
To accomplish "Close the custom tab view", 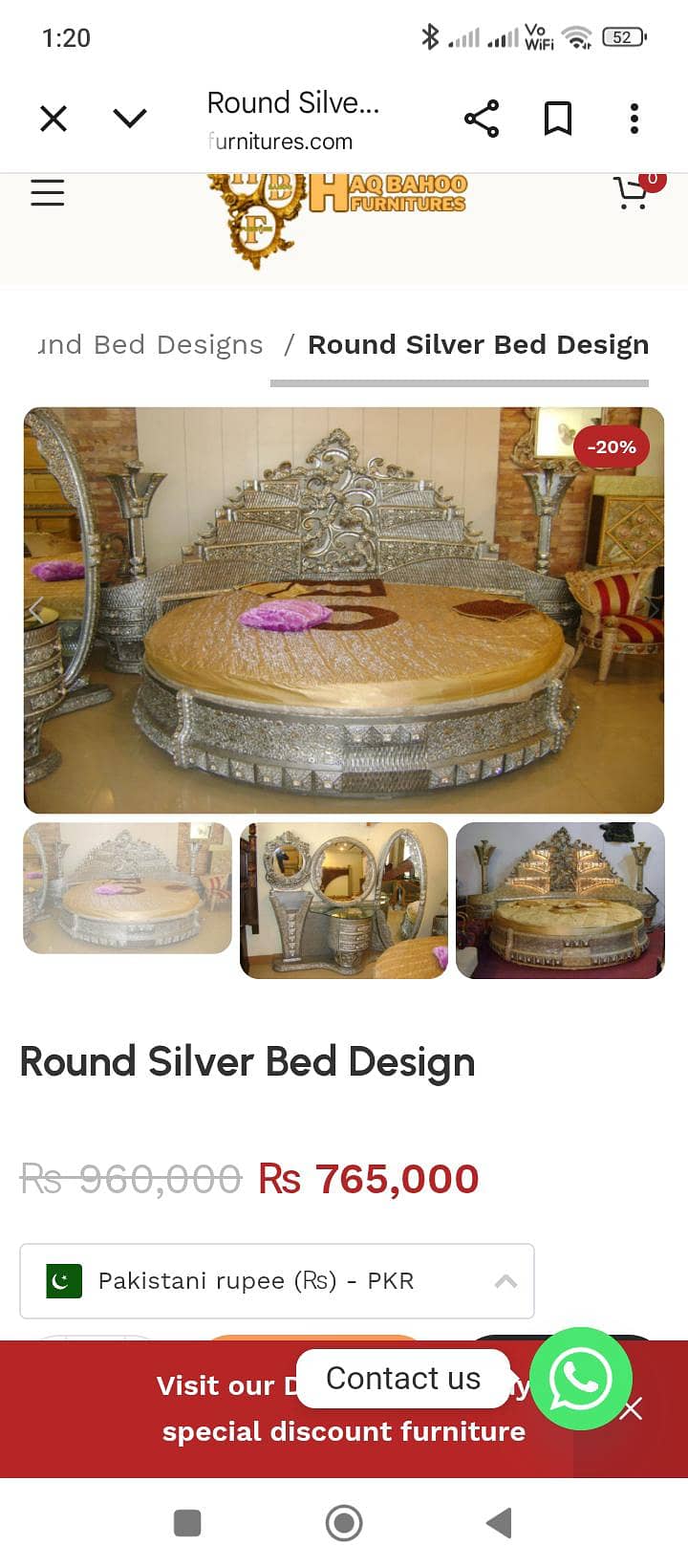I will click(53, 118).
